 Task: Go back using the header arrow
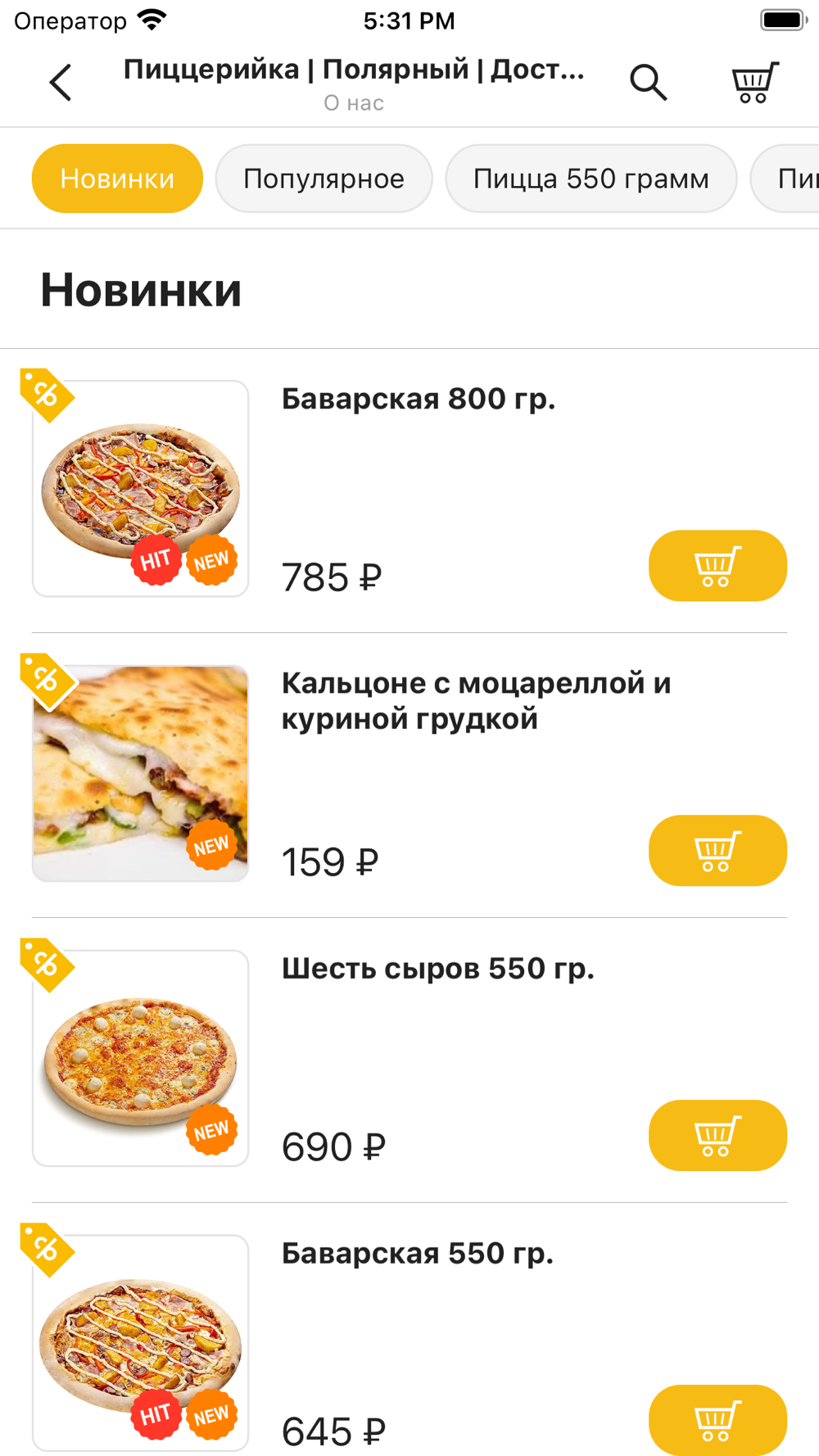coord(61,83)
